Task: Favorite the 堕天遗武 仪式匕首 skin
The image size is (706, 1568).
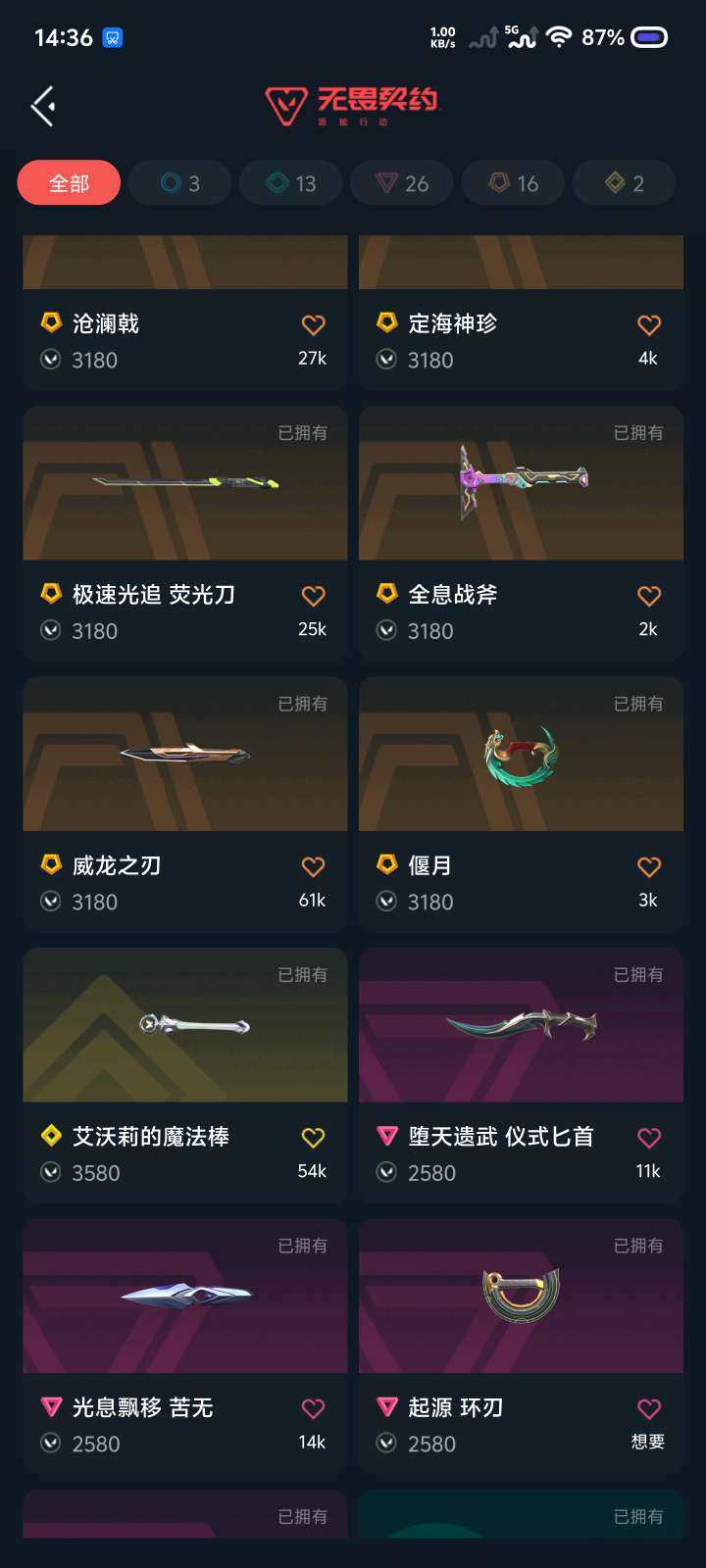Action: tap(648, 1137)
